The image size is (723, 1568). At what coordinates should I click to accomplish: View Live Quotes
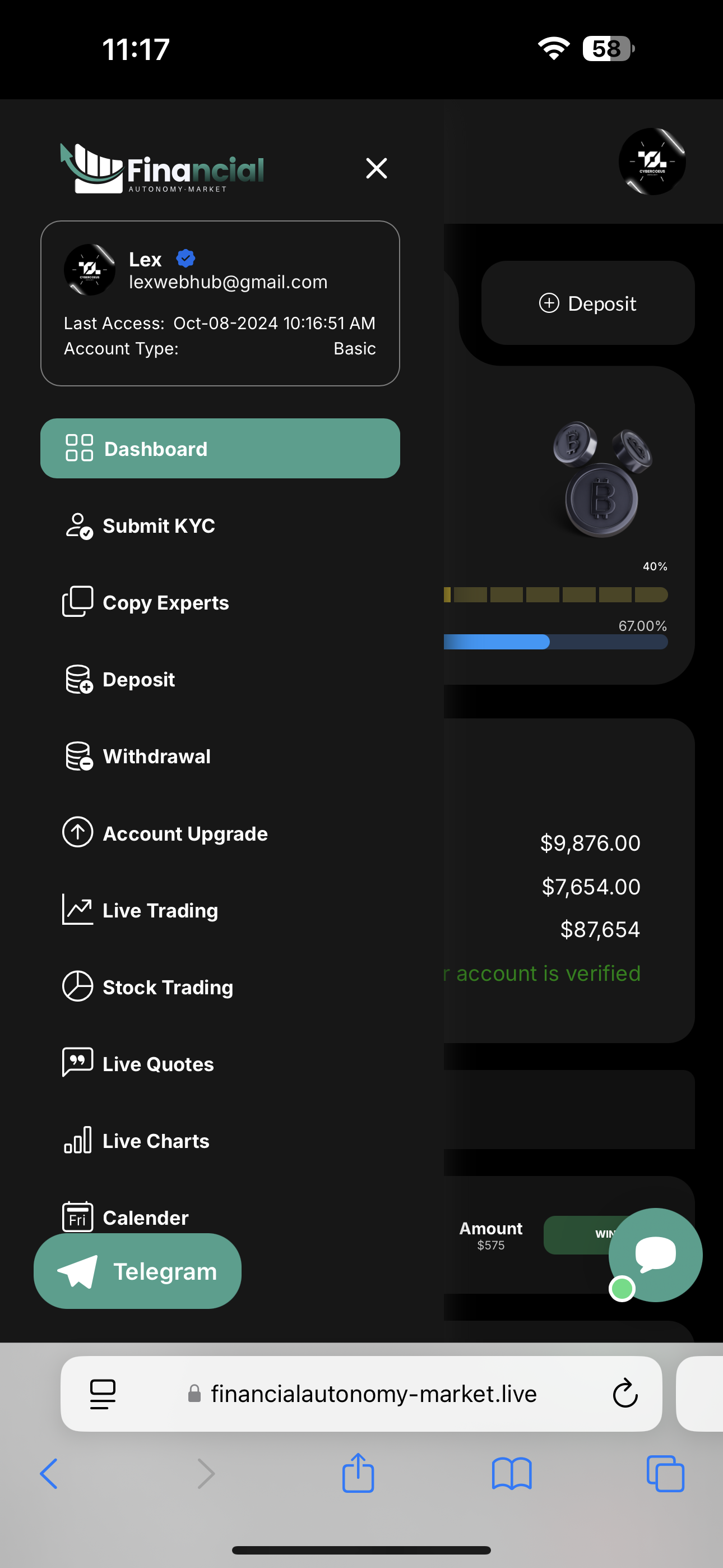point(157,1064)
